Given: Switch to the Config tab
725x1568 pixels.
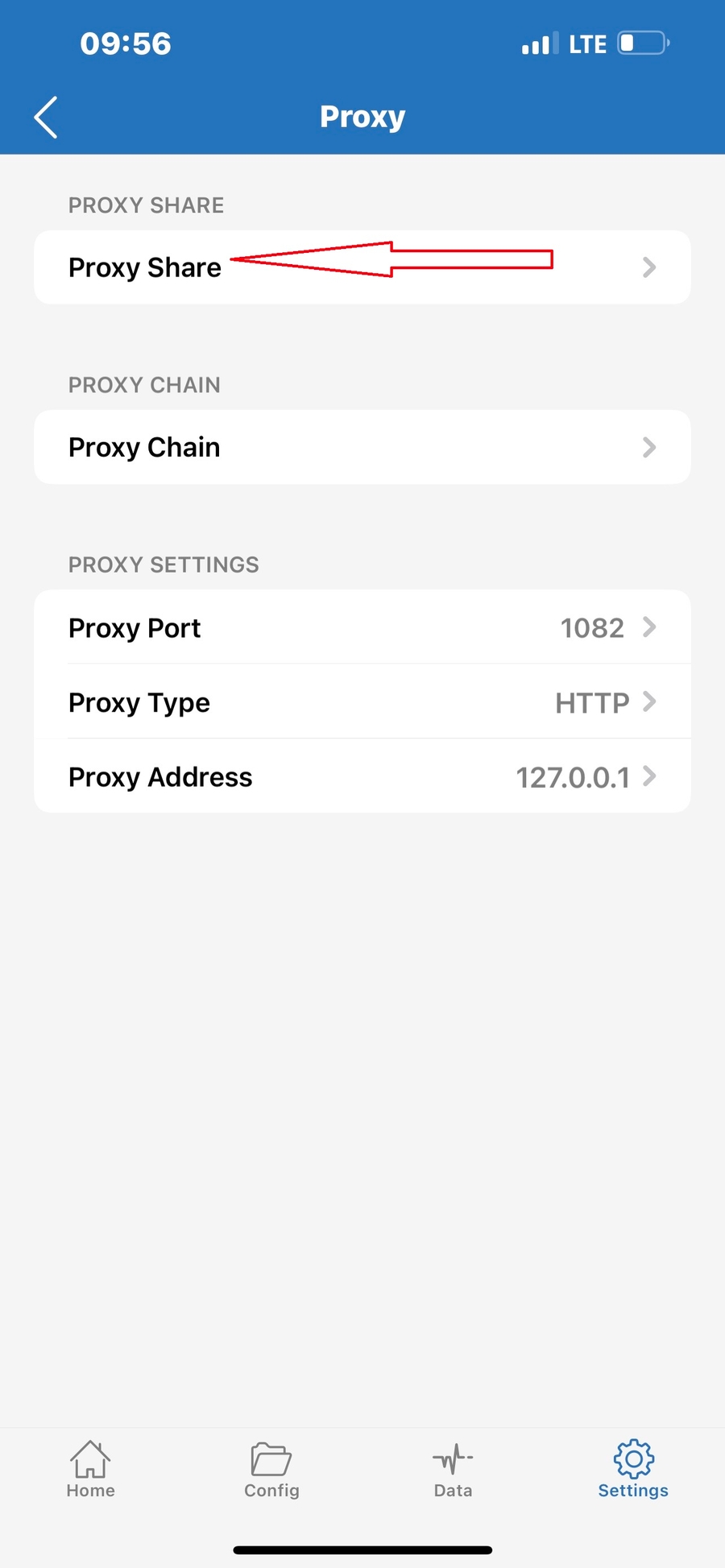Looking at the screenshot, I should point(271,1470).
